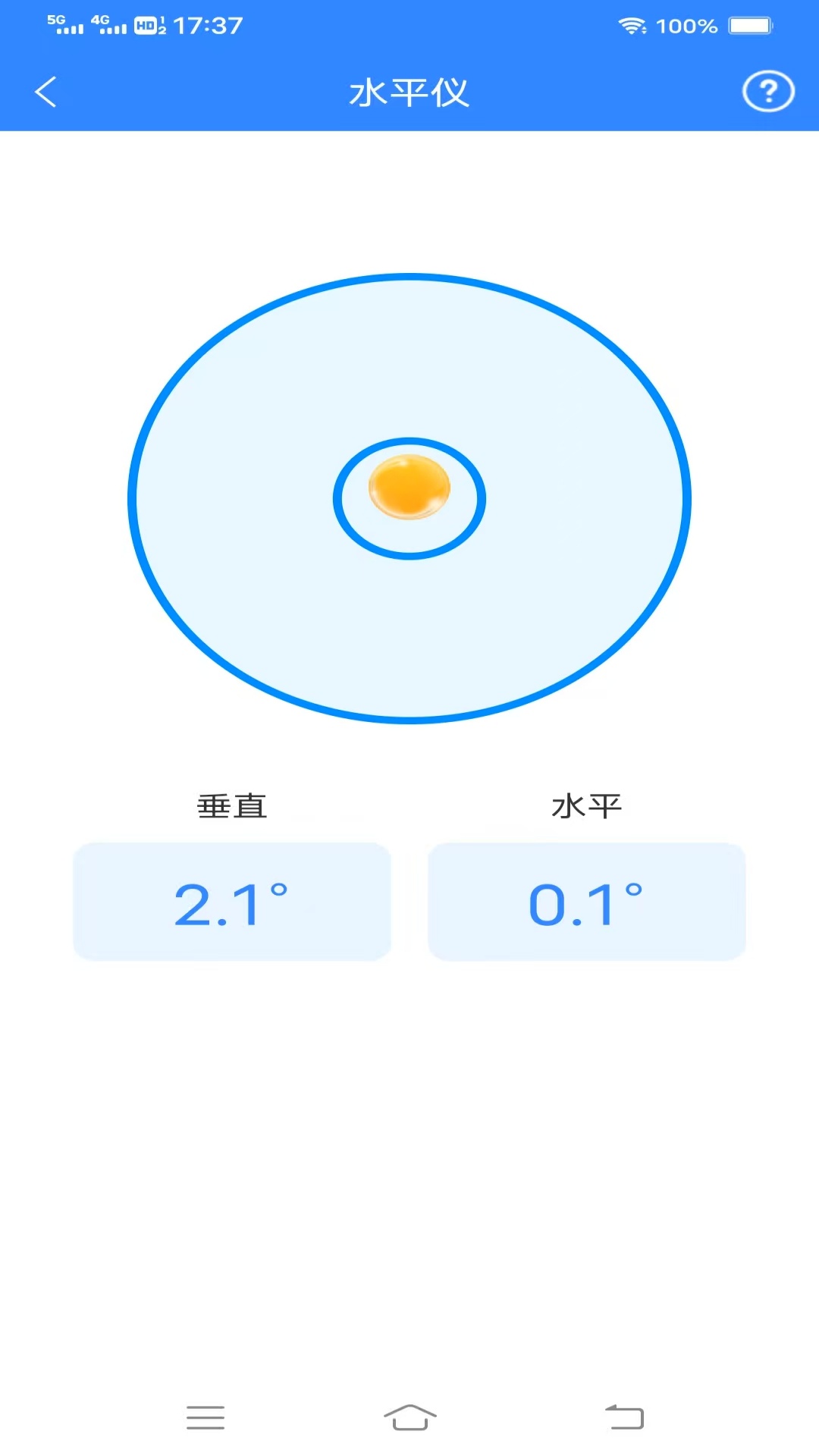Select the 垂直 angle reading box
This screenshot has height=1456, width=819.
(x=232, y=901)
